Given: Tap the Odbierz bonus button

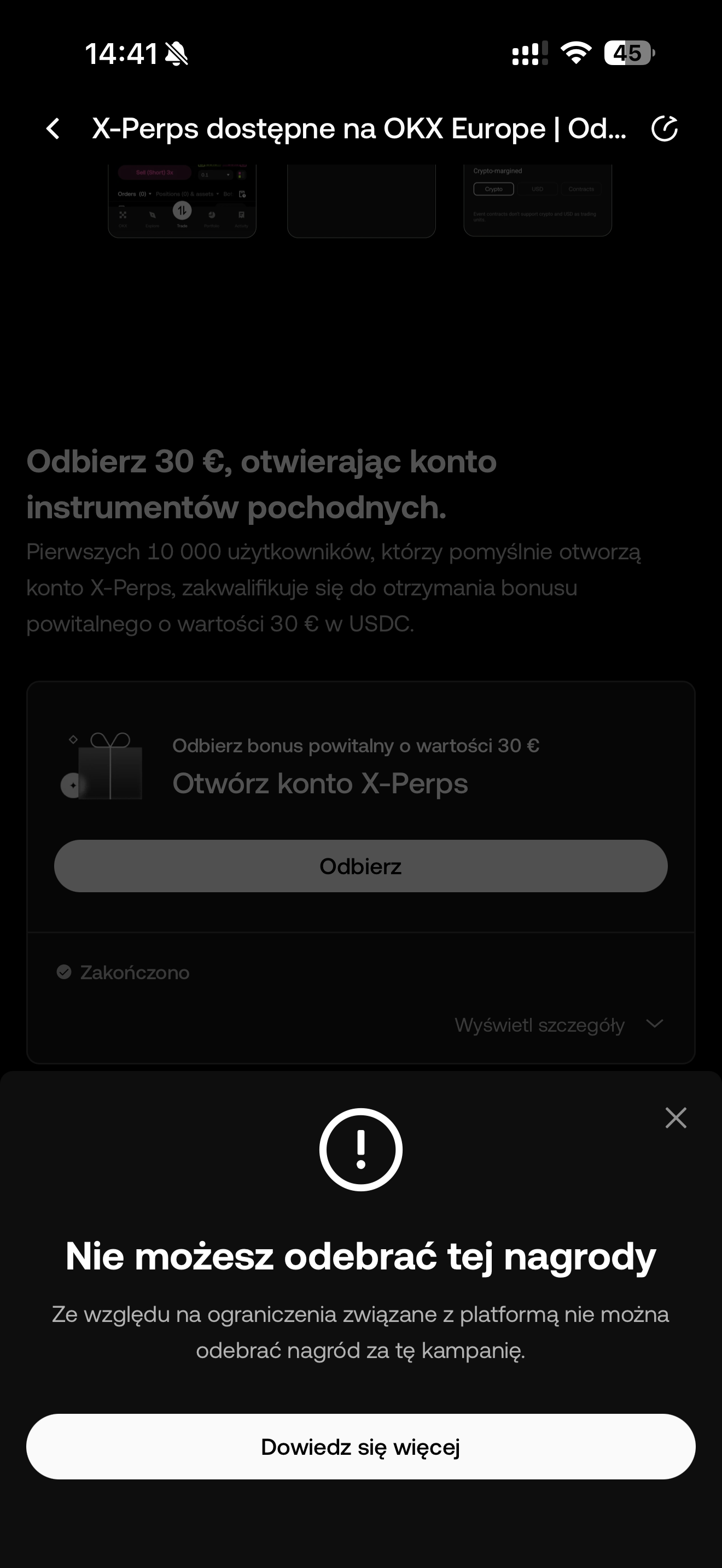Looking at the screenshot, I should click(x=360, y=865).
